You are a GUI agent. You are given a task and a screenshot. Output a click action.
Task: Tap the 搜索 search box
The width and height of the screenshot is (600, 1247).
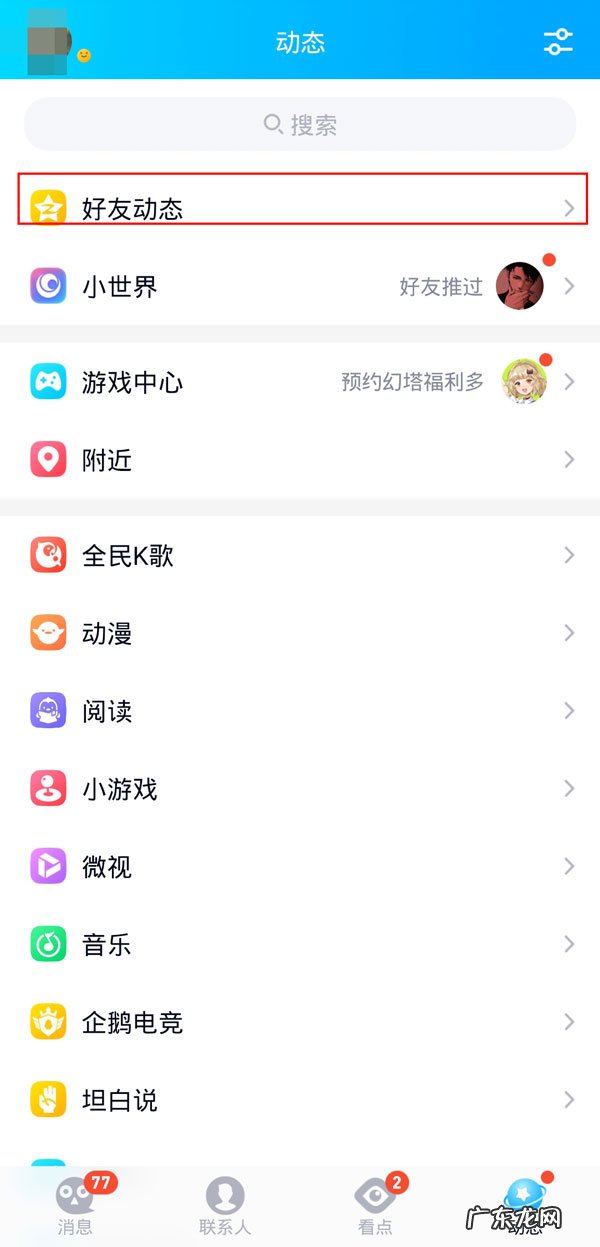(300, 125)
